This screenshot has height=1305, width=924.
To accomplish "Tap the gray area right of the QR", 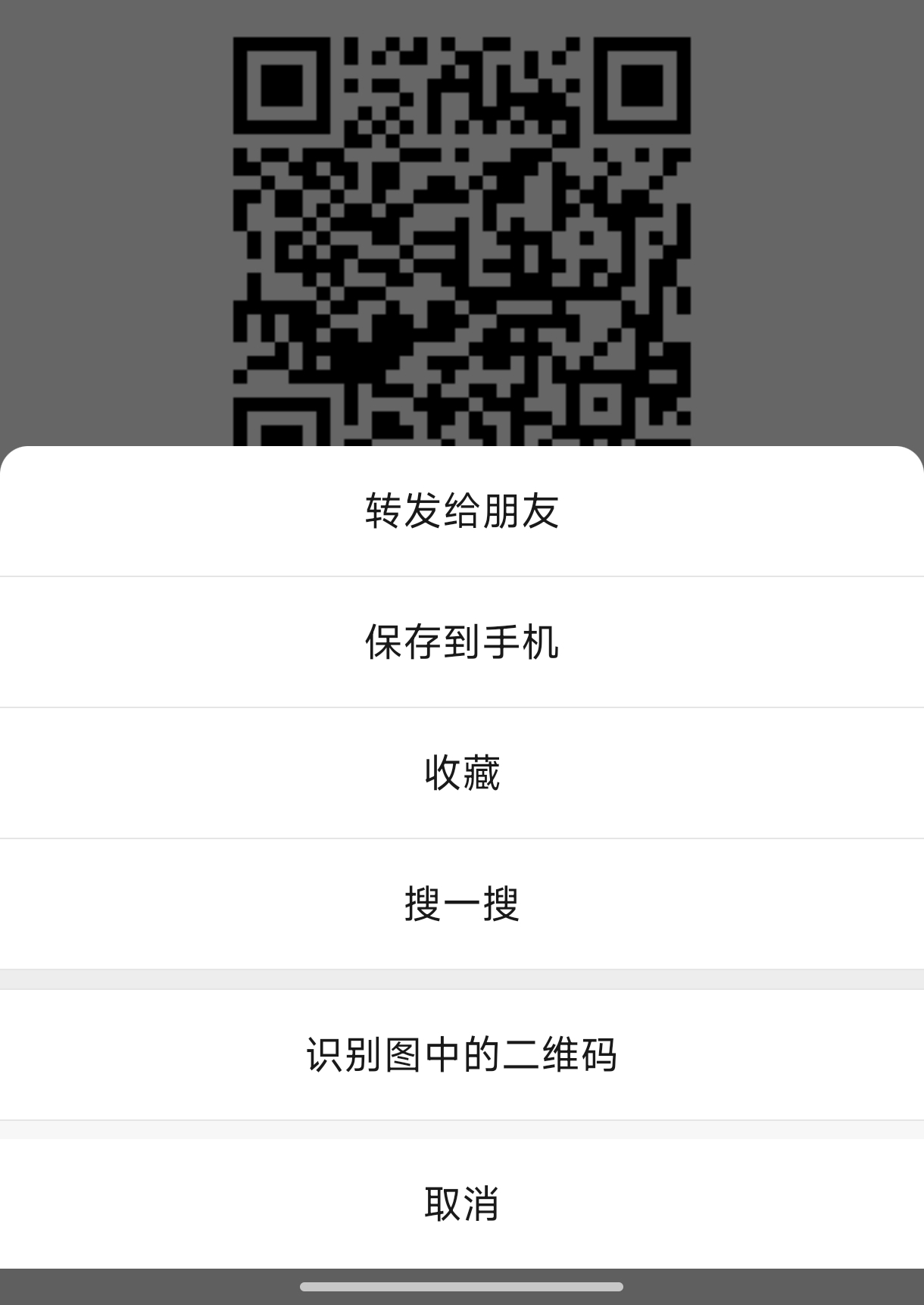I will coord(810,227).
